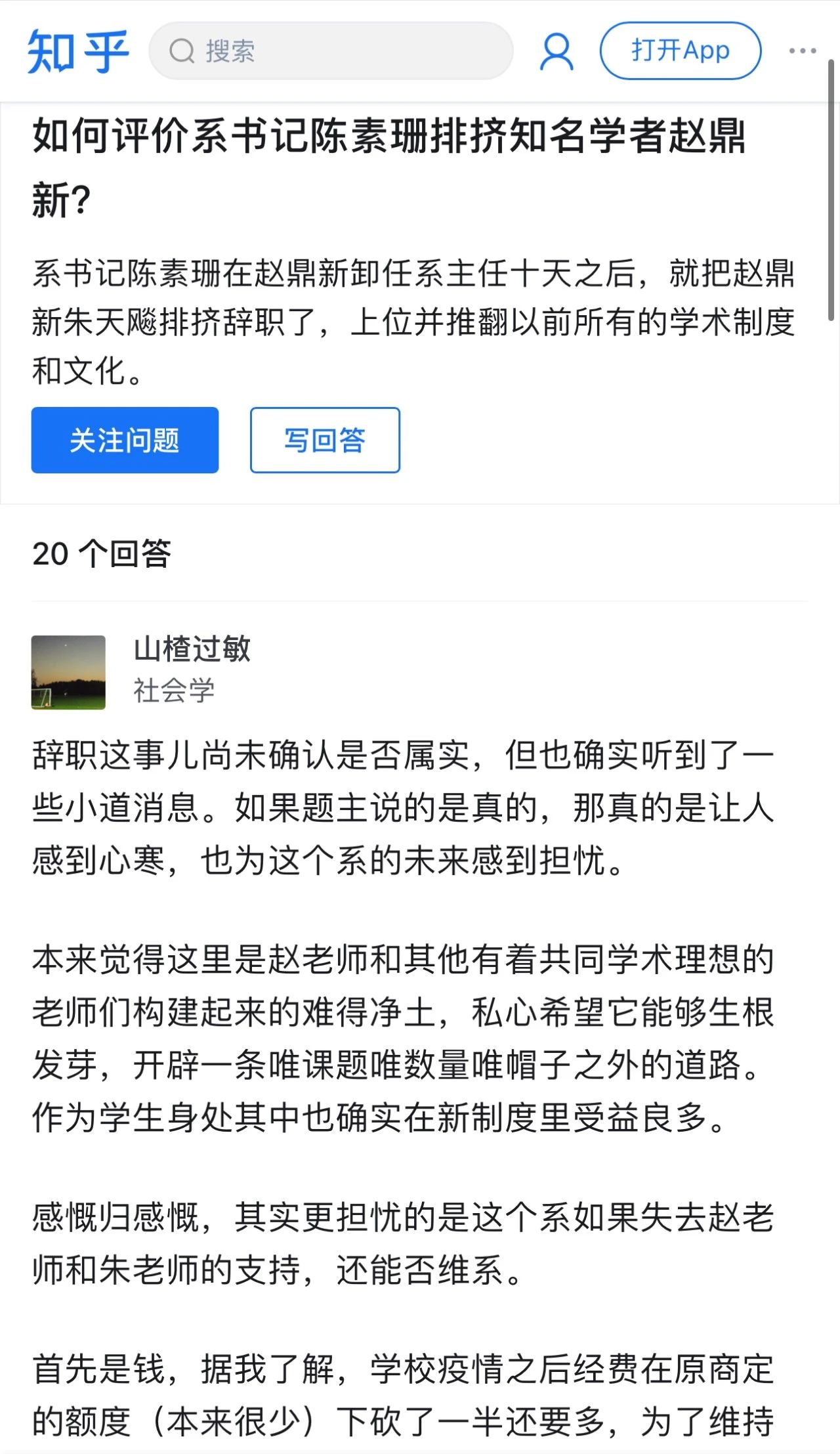Open the user profile icon
Screen dimensions: 840x1454
point(556,52)
